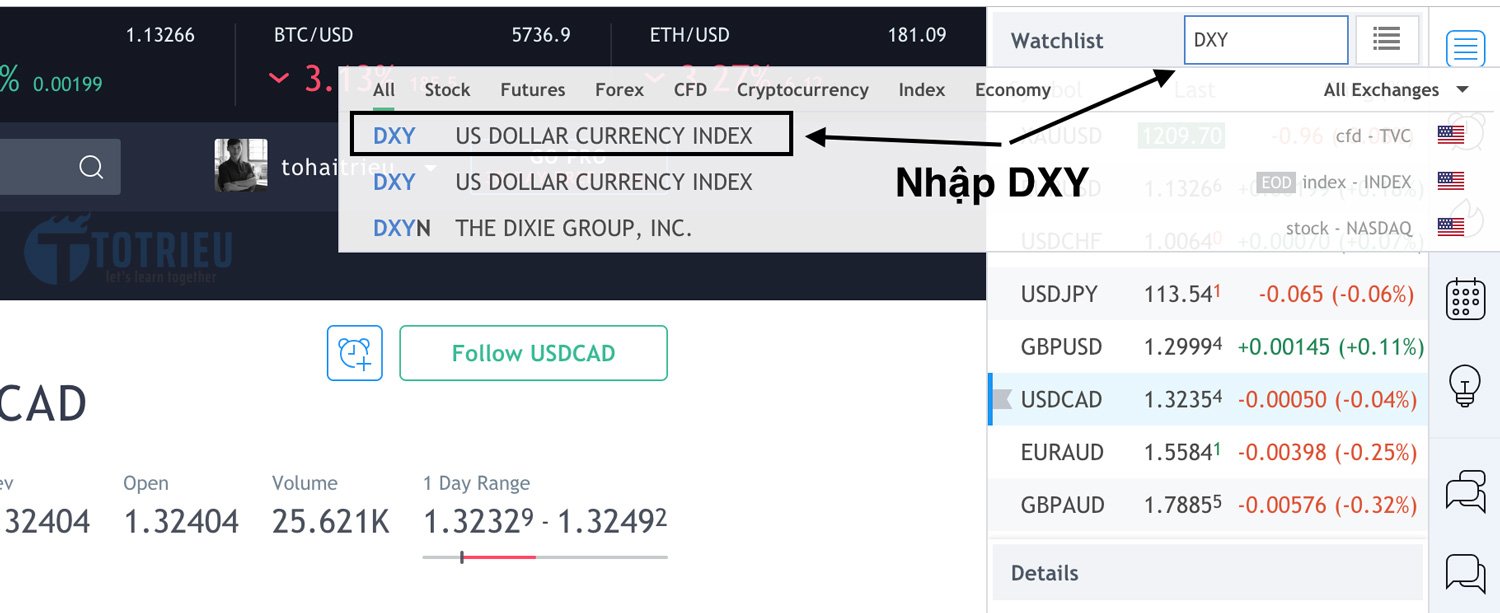Tap the DXY watchlist search field
Viewport: 1500px width, 613px height.
click(x=1265, y=41)
